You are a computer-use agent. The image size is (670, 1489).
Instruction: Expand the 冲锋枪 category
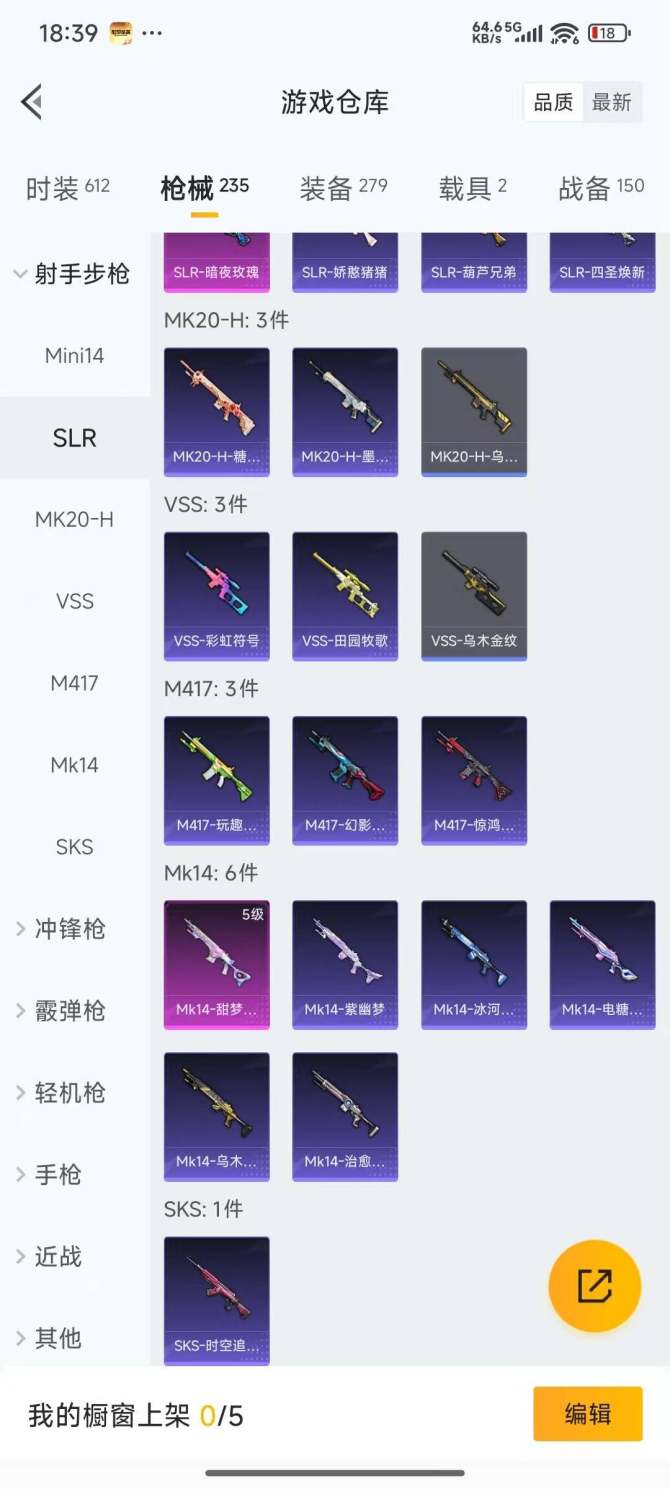click(x=68, y=929)
